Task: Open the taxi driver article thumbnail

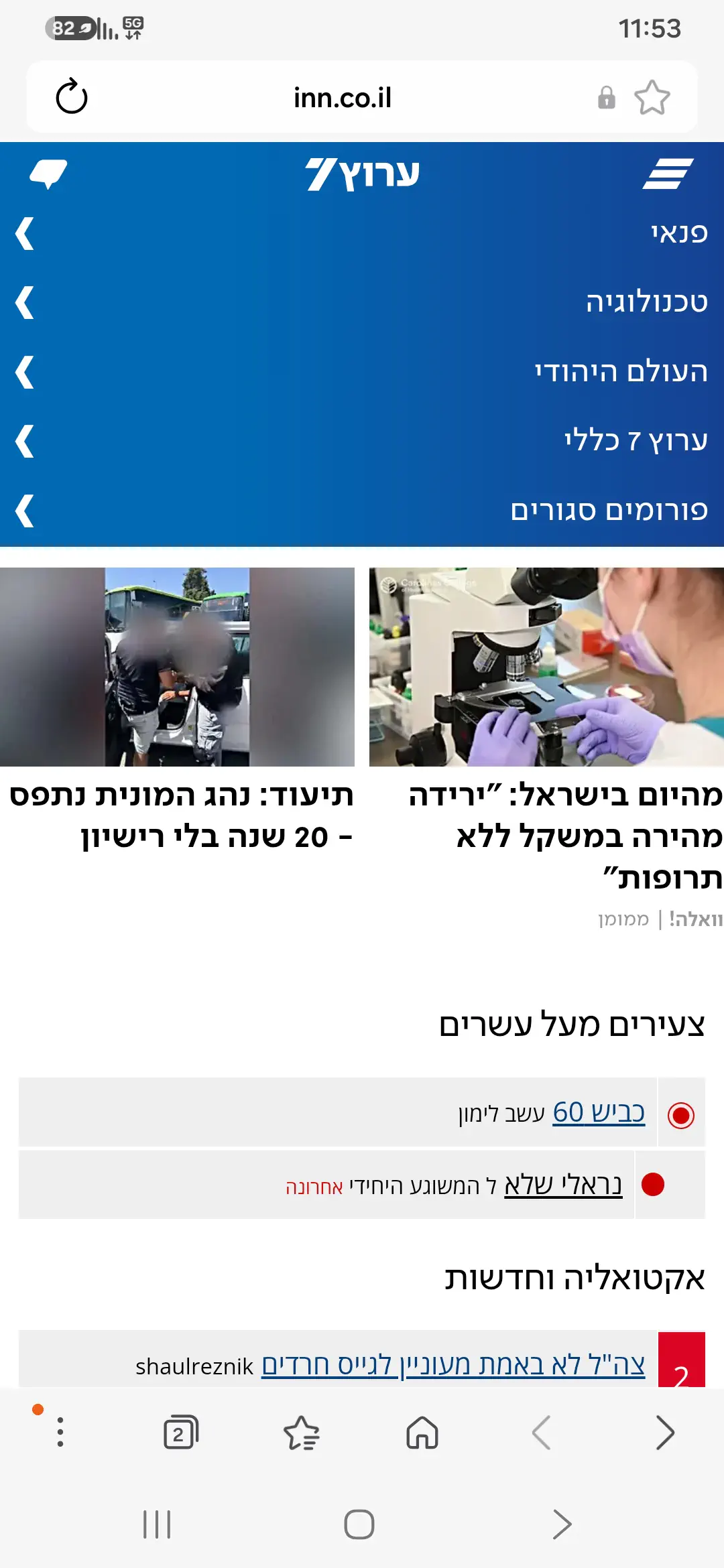Action: (177, 667)
